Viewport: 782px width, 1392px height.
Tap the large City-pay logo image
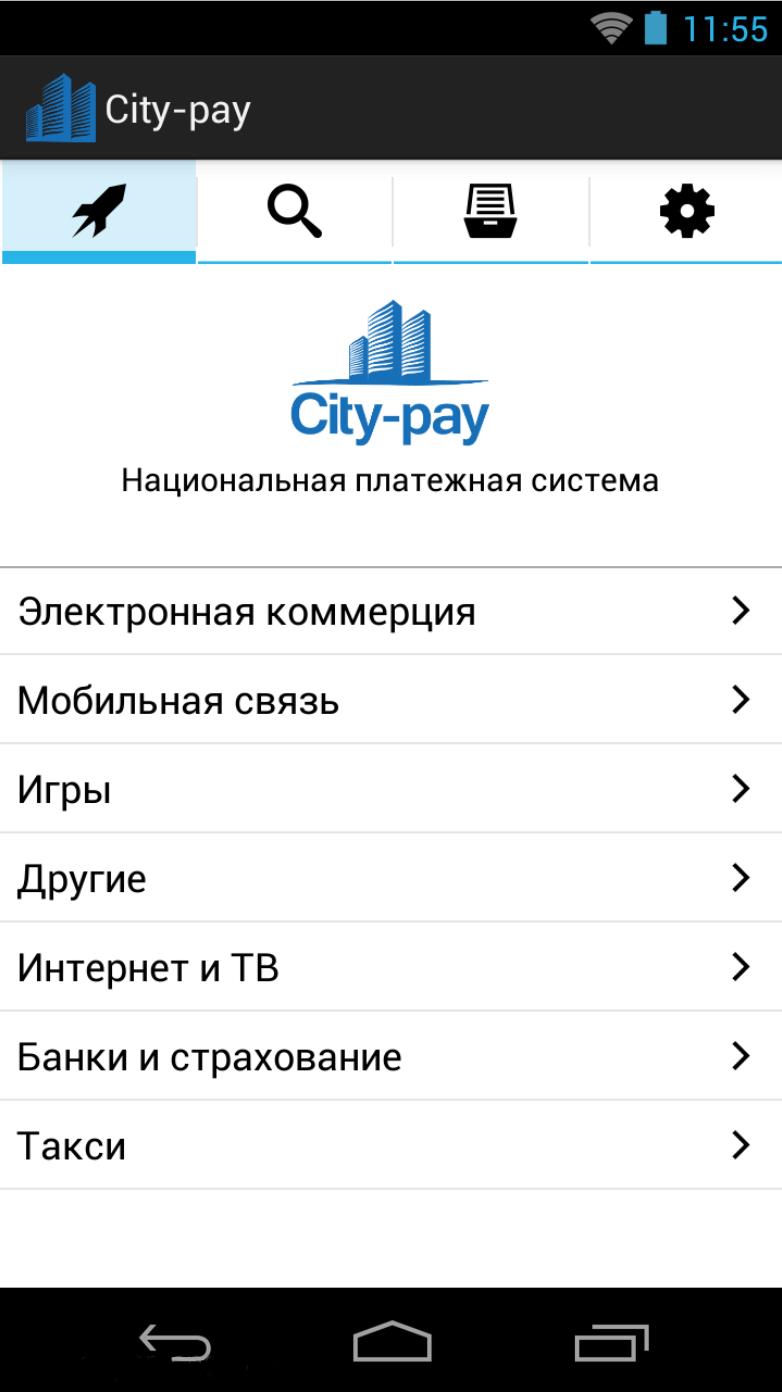(390, 370)
